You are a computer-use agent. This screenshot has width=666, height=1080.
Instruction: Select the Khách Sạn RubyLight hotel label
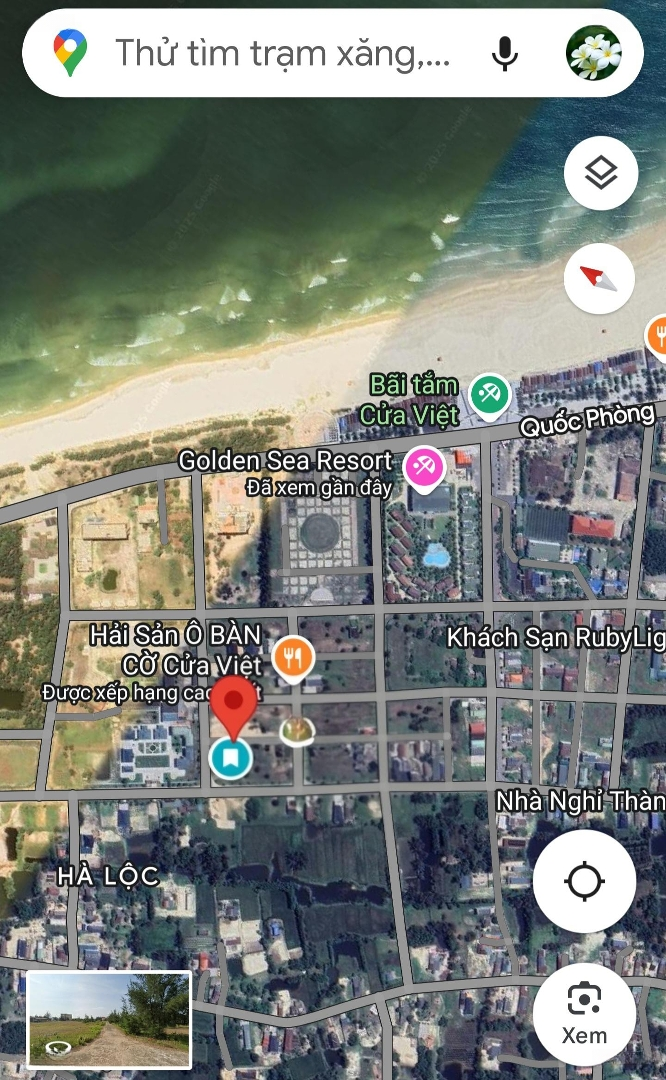555,638
